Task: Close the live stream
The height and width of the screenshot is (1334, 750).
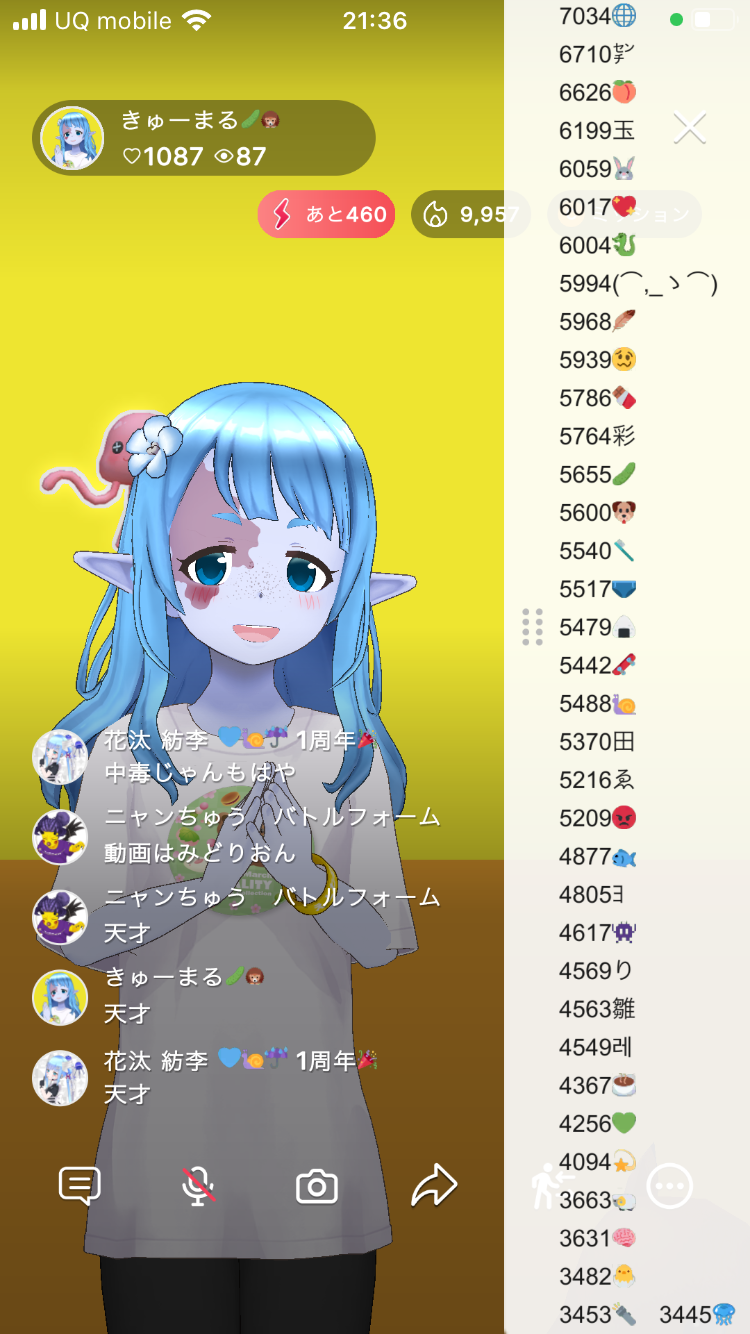Action: [690, 128]
